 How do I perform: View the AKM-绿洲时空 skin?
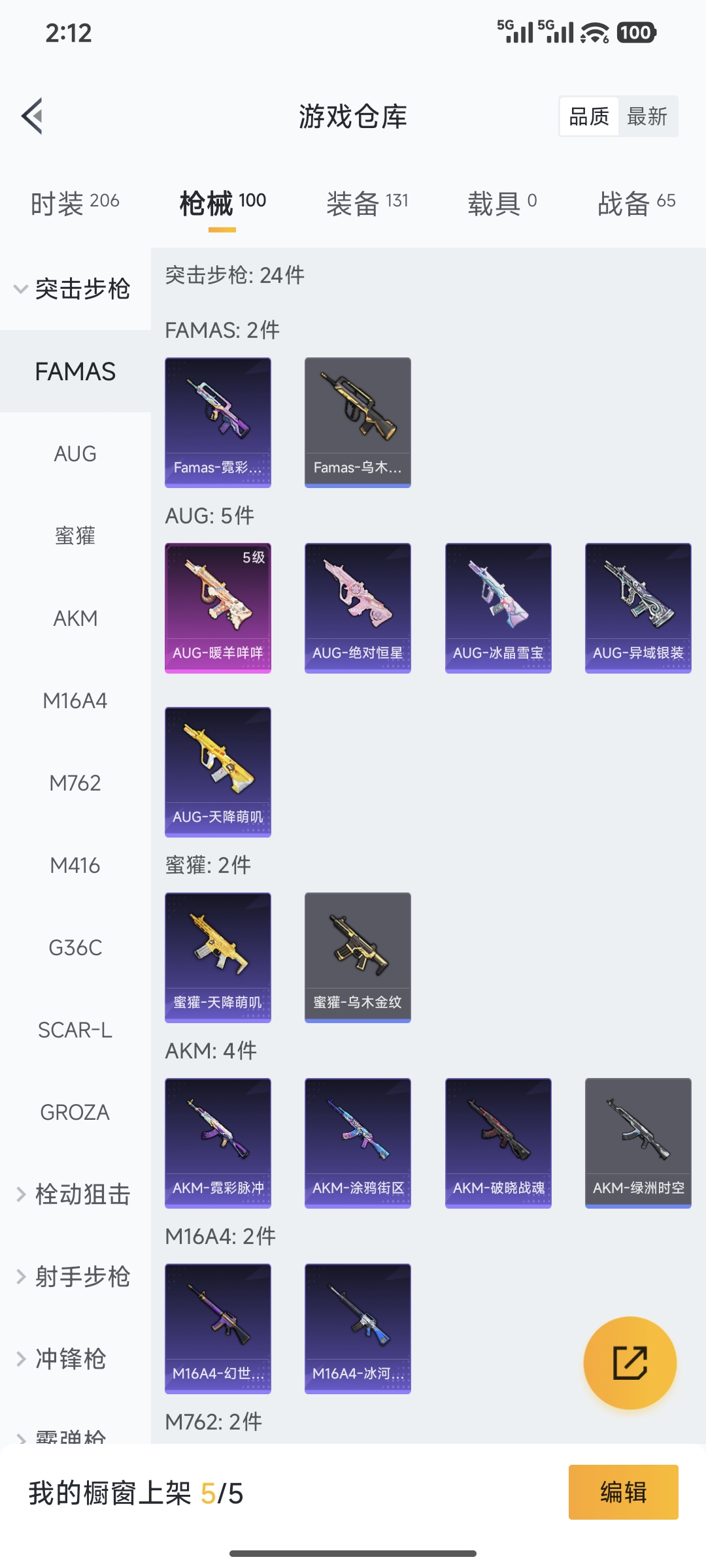point(638,1143)
